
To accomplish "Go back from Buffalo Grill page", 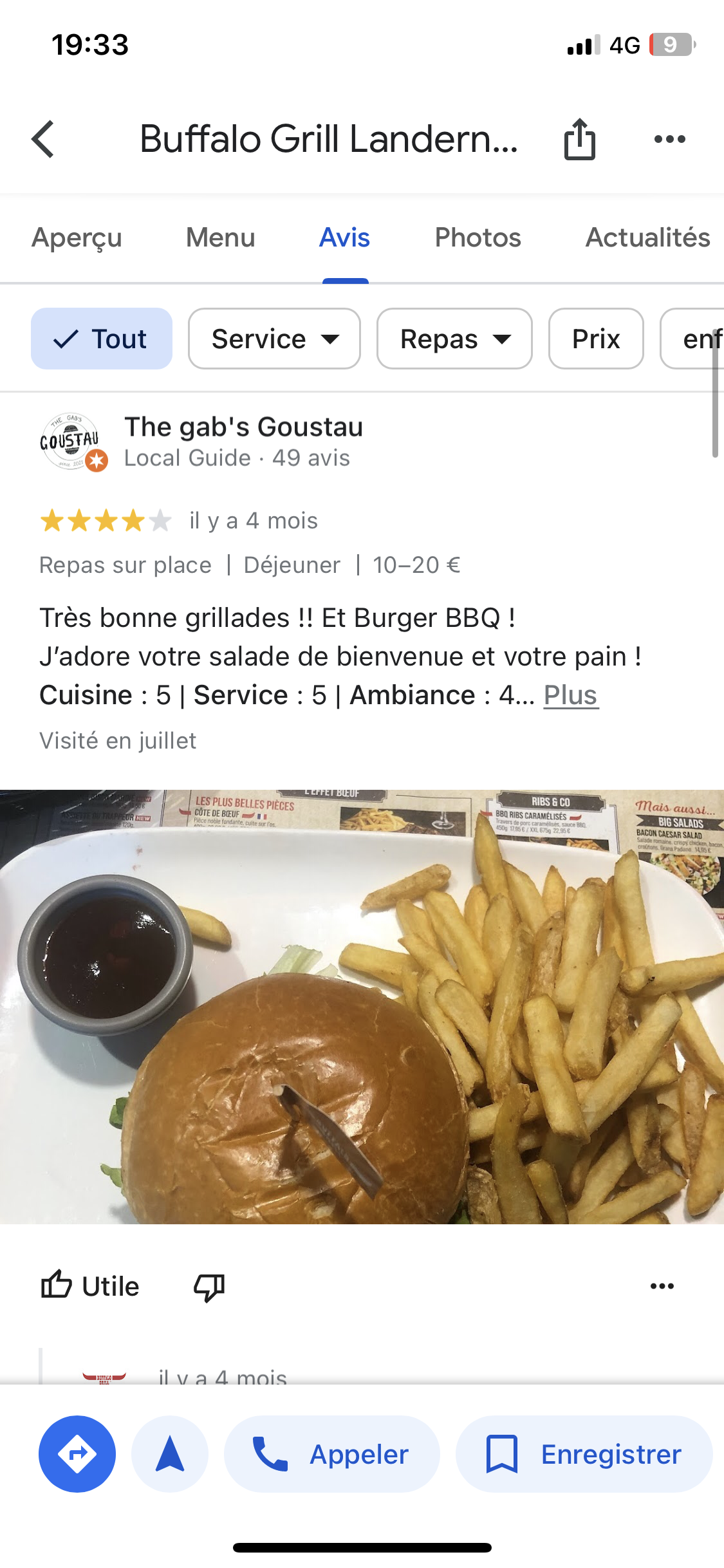I will (x=43, y=139).
